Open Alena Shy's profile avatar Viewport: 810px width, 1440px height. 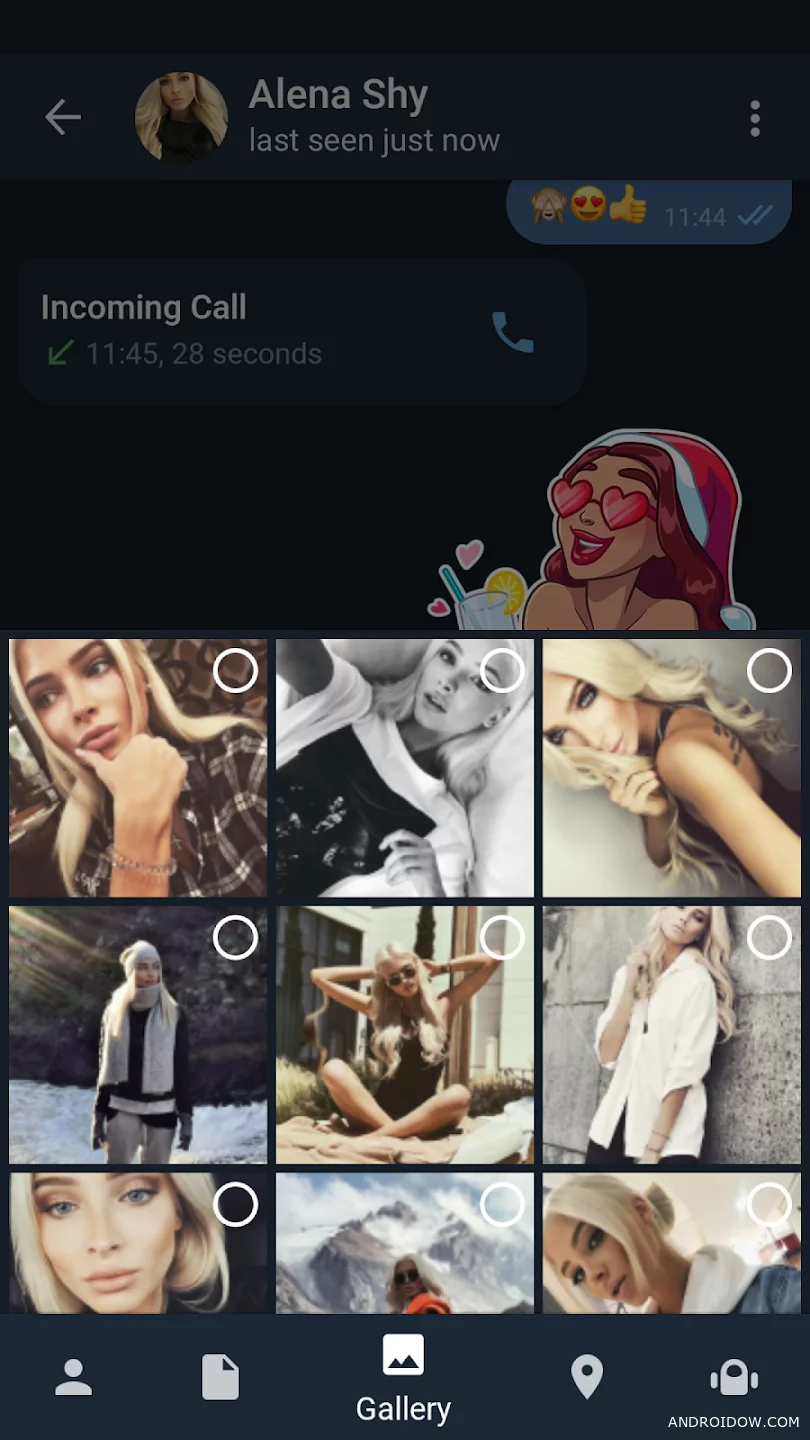tap(181, 118)
